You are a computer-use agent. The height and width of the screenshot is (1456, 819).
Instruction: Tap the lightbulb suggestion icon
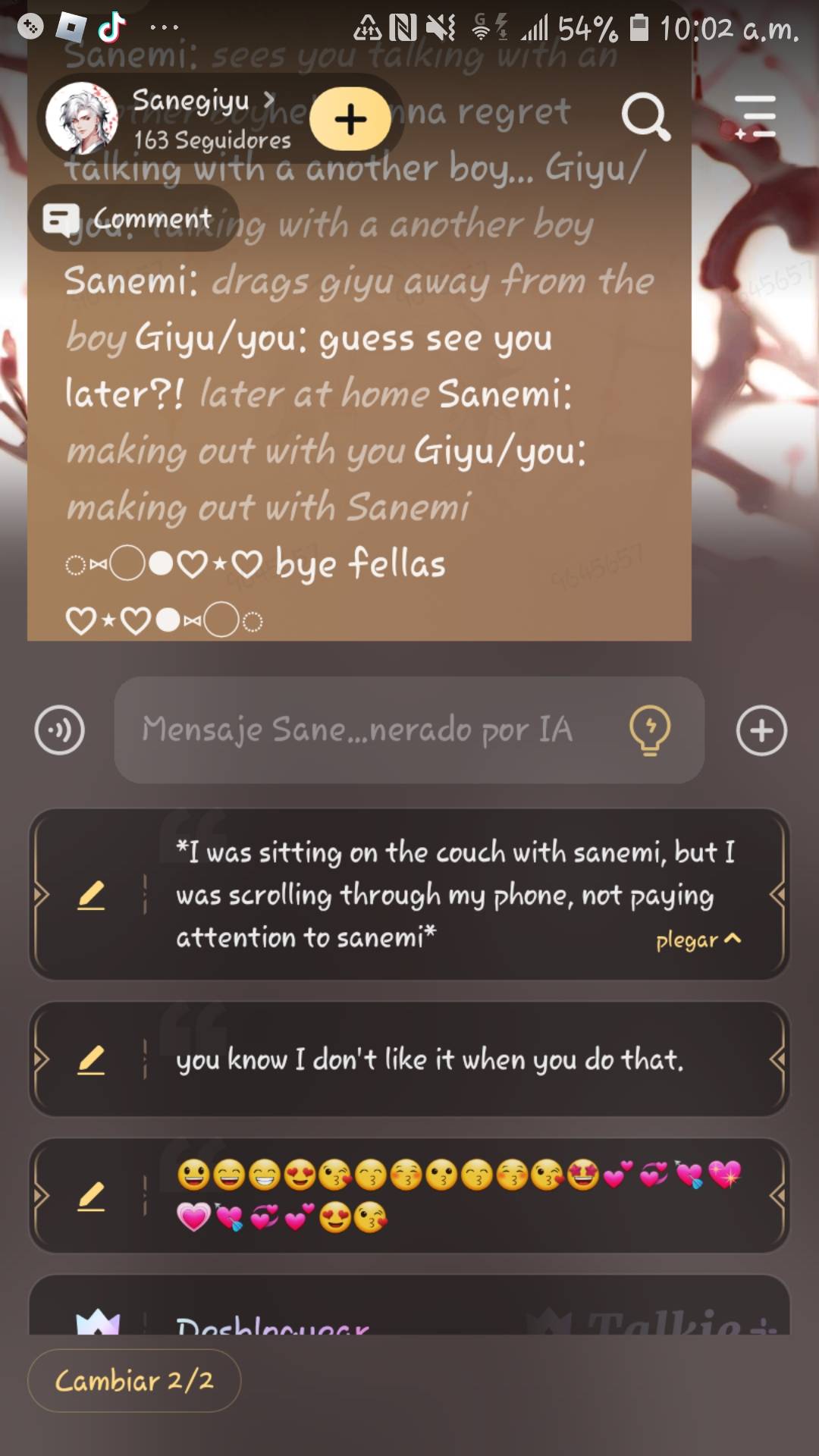point(650,730)
